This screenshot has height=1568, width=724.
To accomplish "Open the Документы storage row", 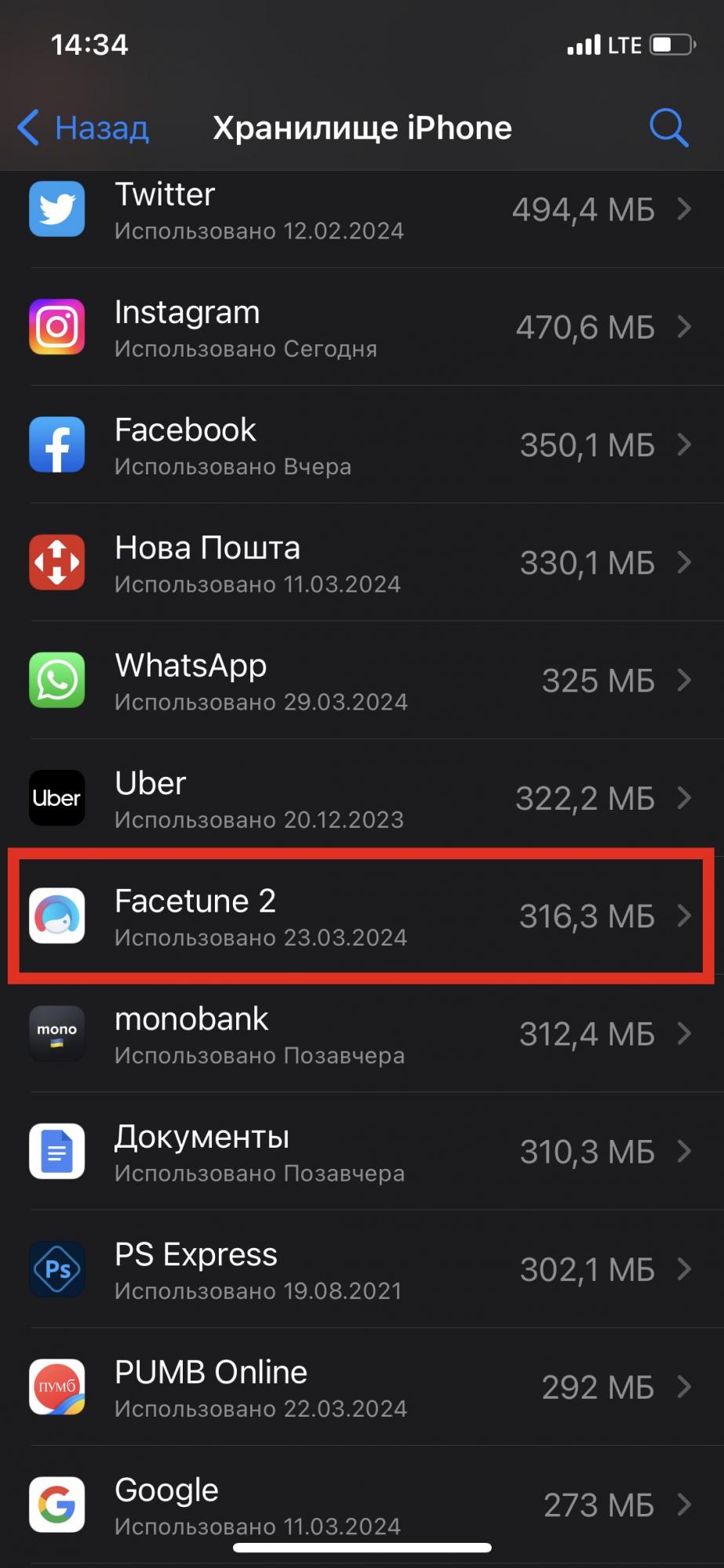I will coord(361,1152).
